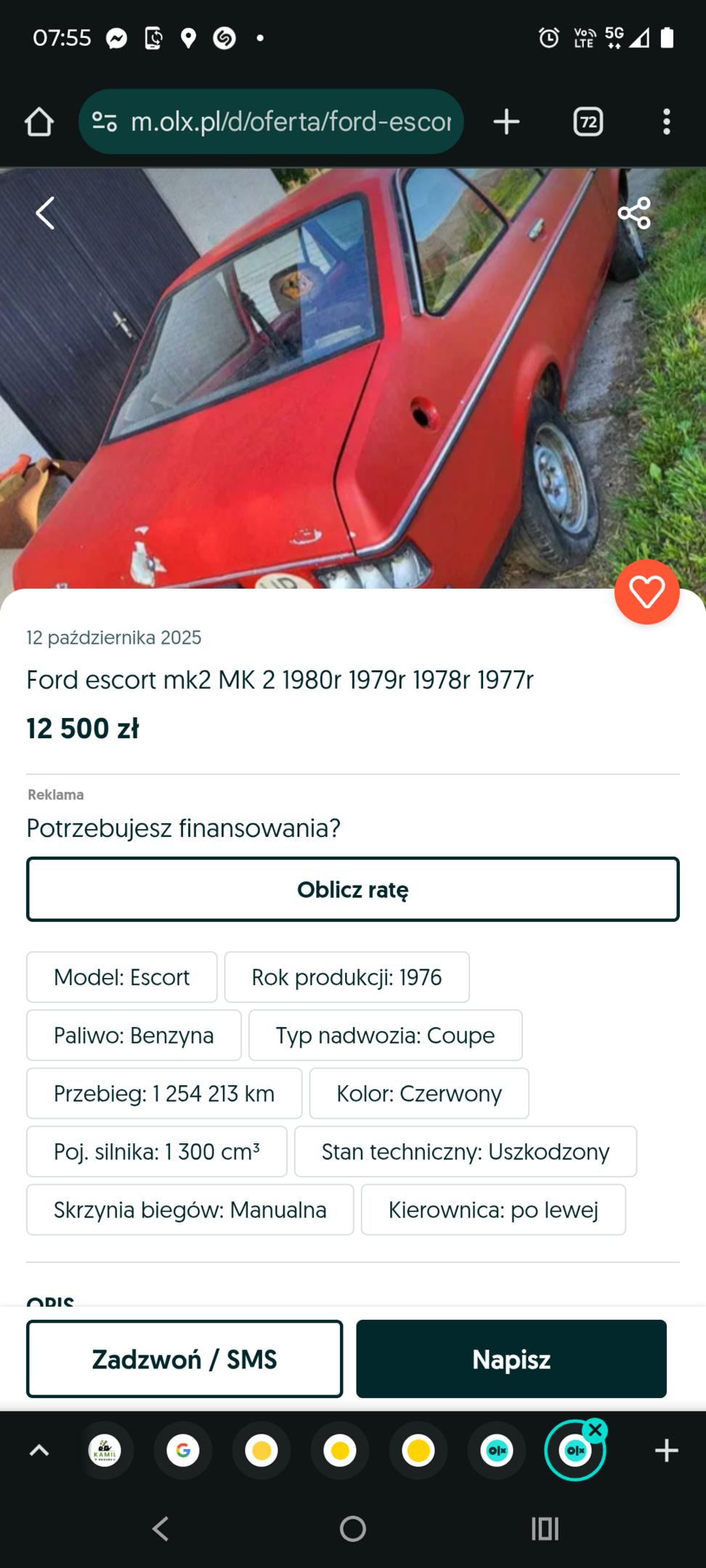706x1568 pixels.
Task: Share this Ford Escort listing
Action: point(633,213)
